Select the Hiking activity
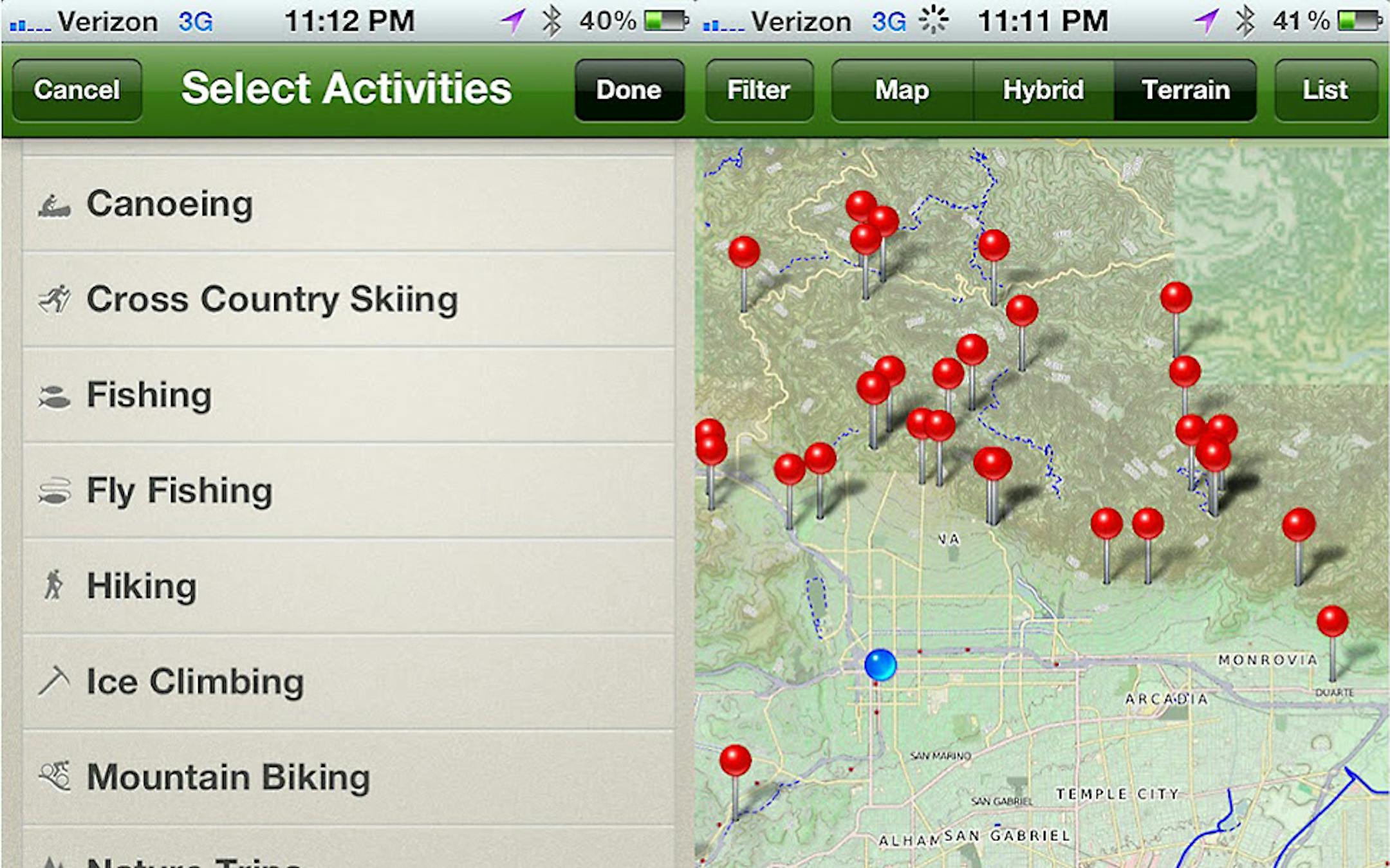Viewport: 1390px width, 868px height. (347, 586)
